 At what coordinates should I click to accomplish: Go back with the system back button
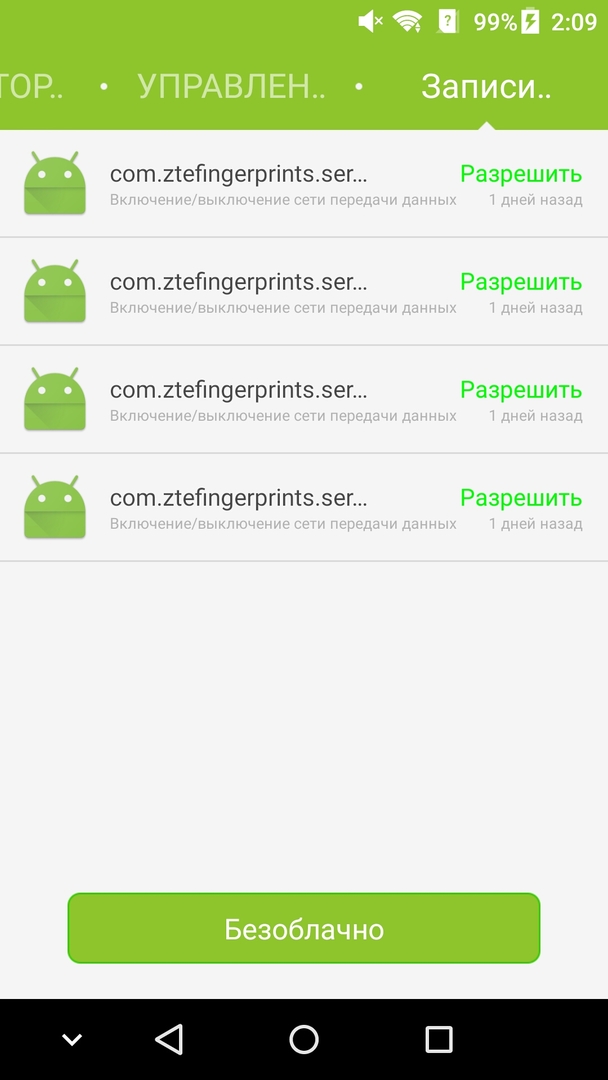coord(169,1040)
